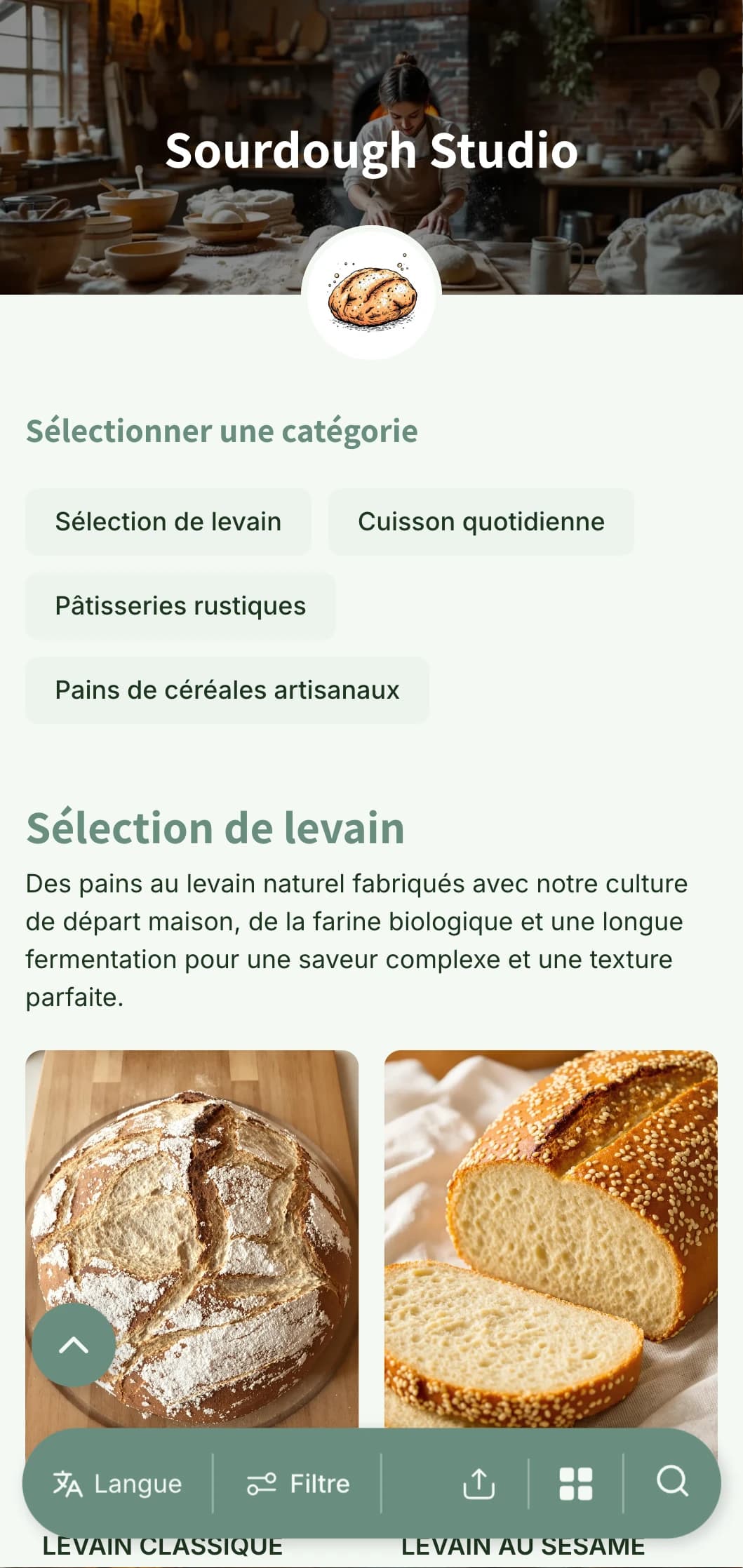The height and width of the screenshot is (1568, 743).
Task: Activate the Cuisson quotidienne filter chip
Action: pos(481,521)
